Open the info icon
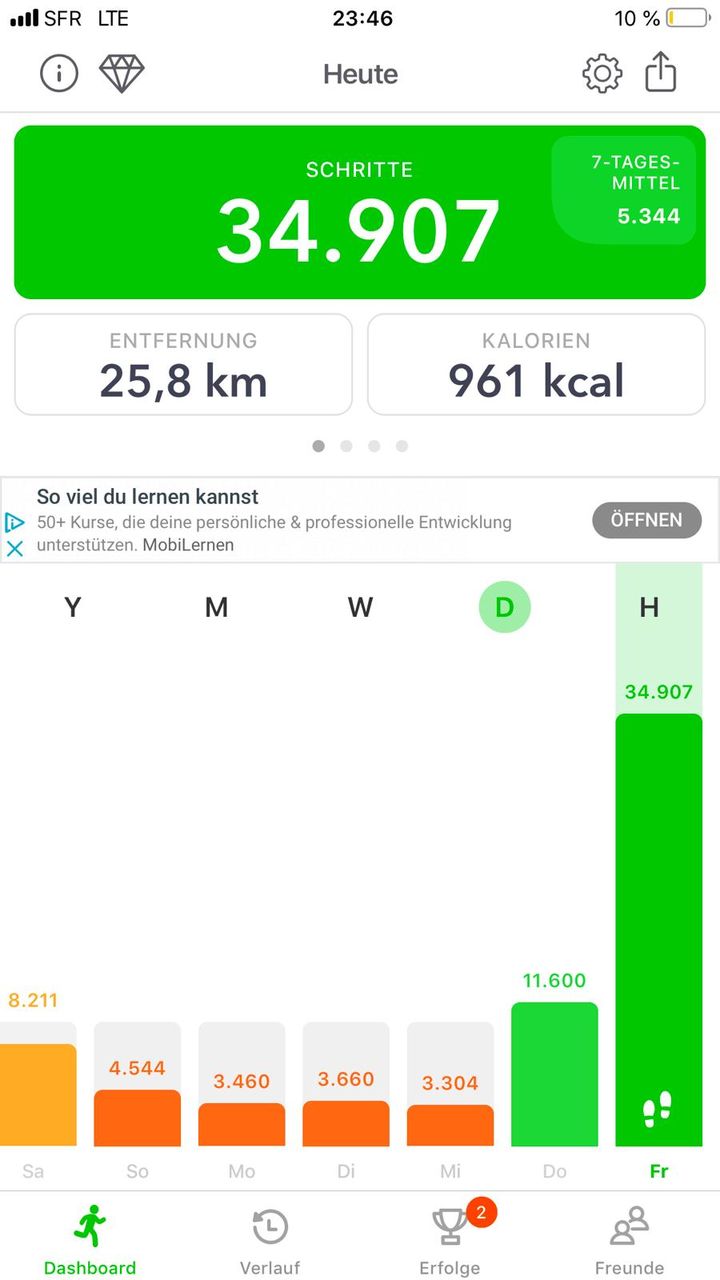720x1280 pixels. coord(59,74)
